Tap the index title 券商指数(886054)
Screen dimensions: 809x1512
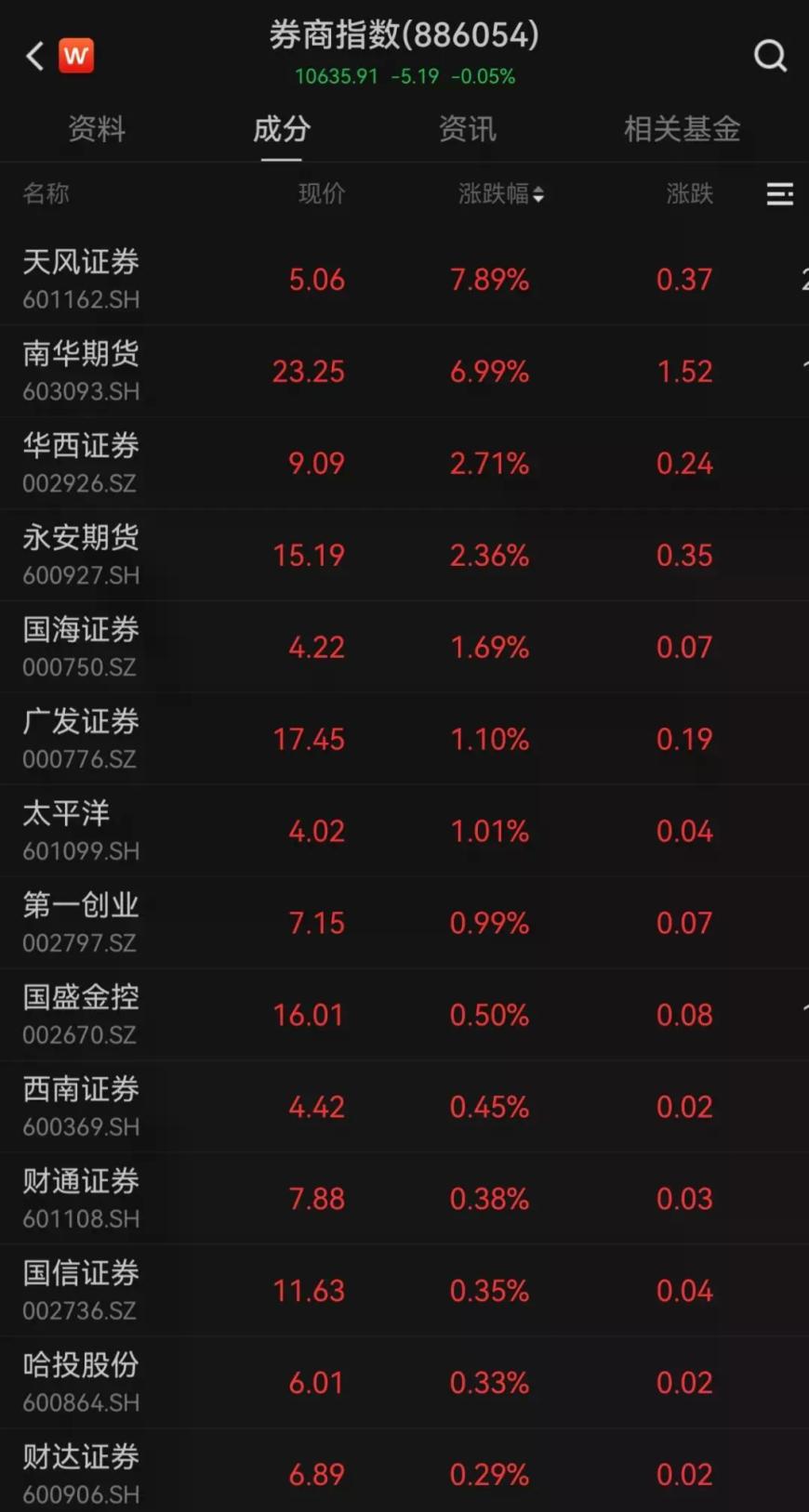[x=404, y=35]
